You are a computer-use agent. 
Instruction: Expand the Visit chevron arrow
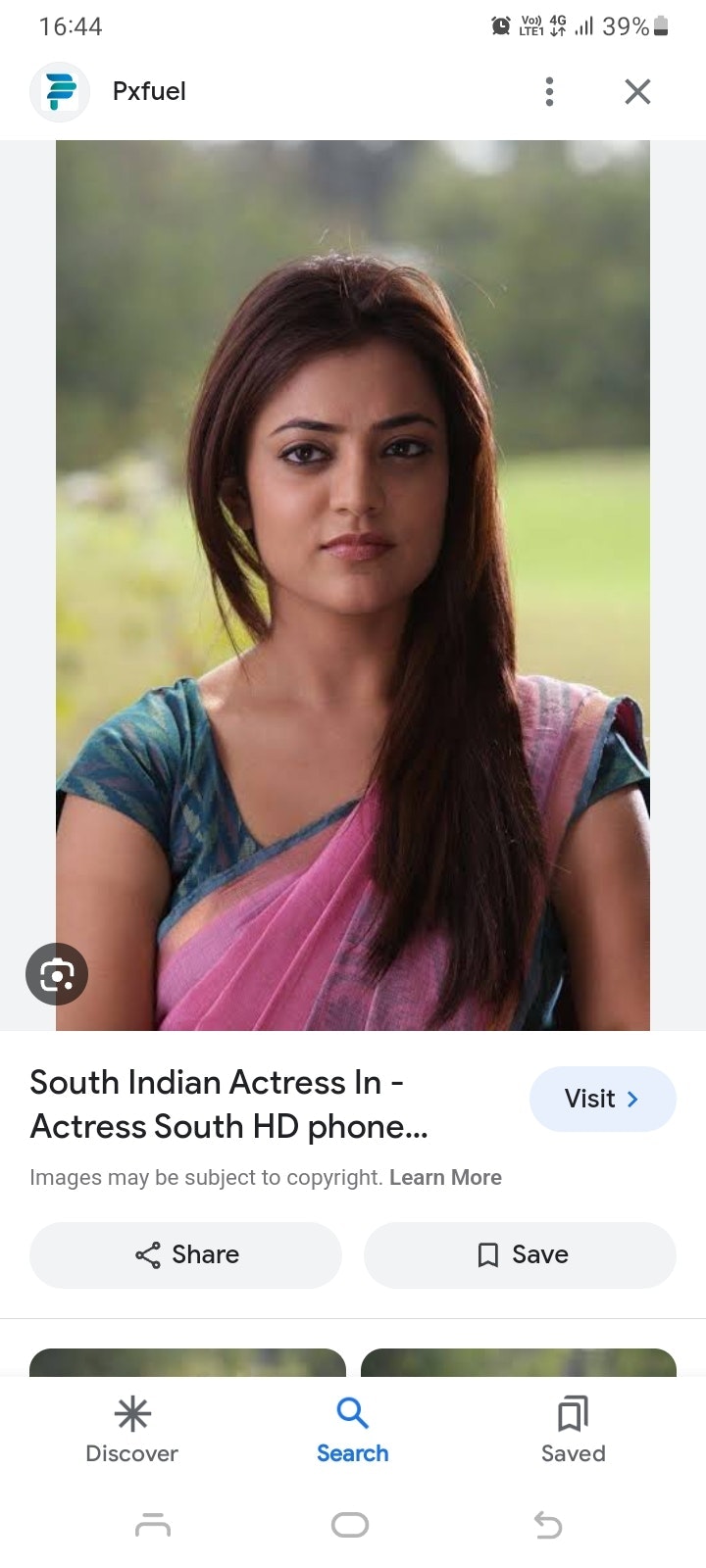point(633,1099)
